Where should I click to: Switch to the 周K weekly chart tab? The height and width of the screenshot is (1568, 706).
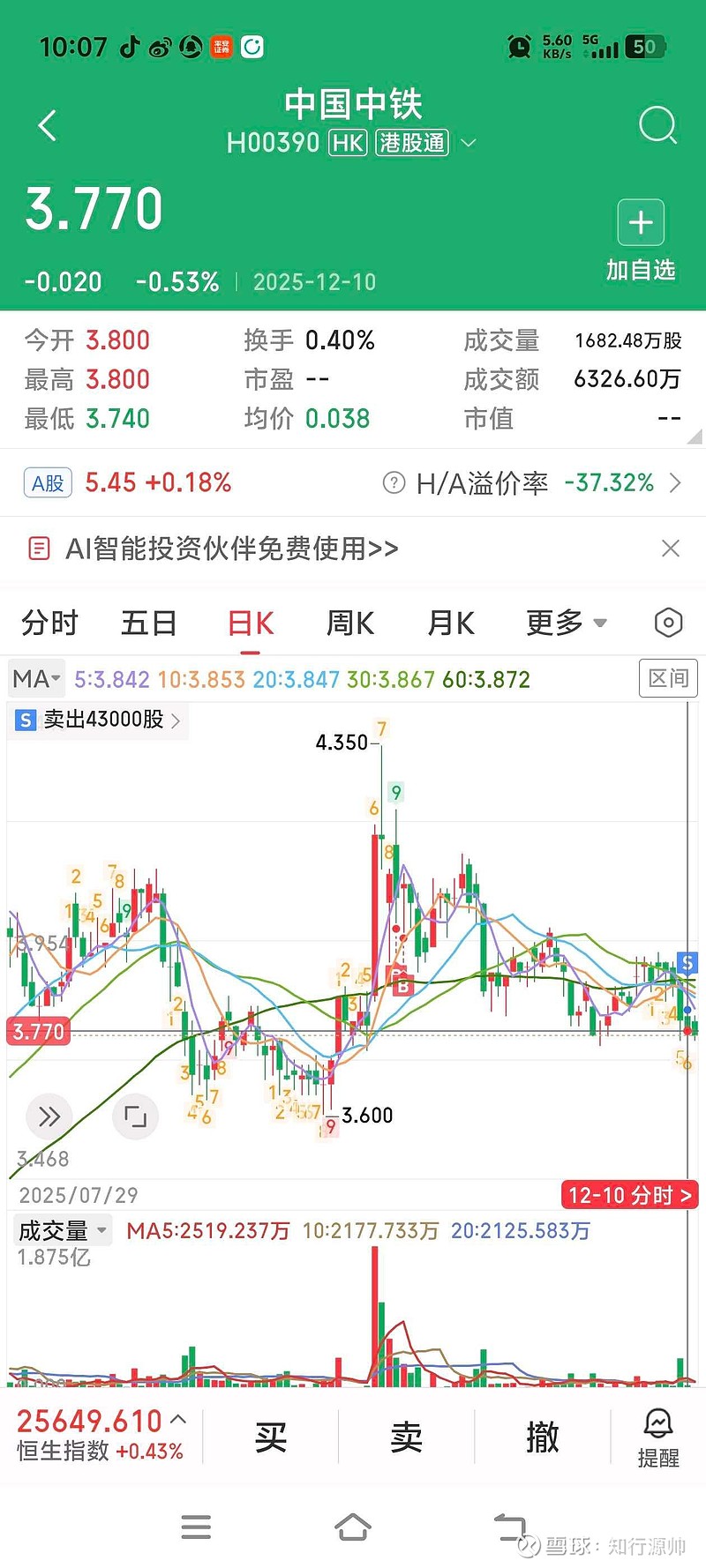click(x=349, y=623)
